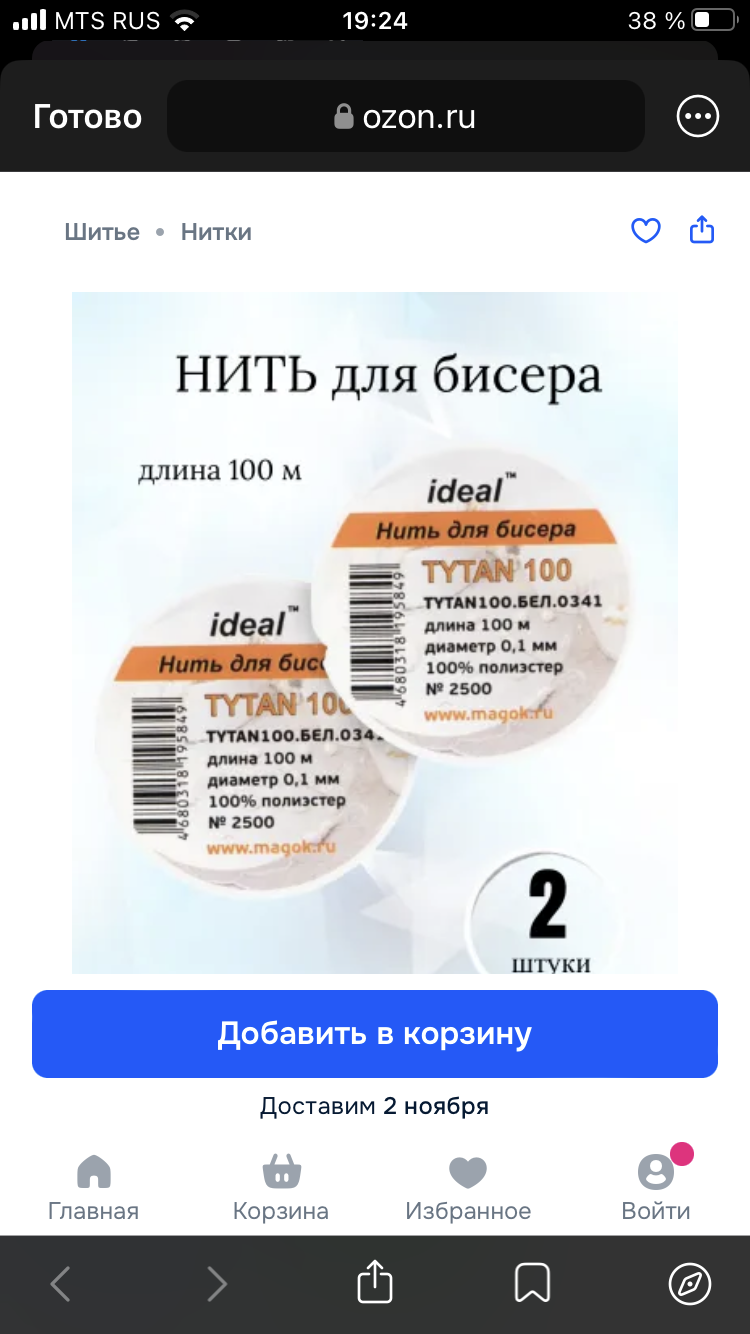Open the three-dot overflow menu
Image resolution: width=750 pixels, height=1334 pixels.
click(x=697, y=117)
